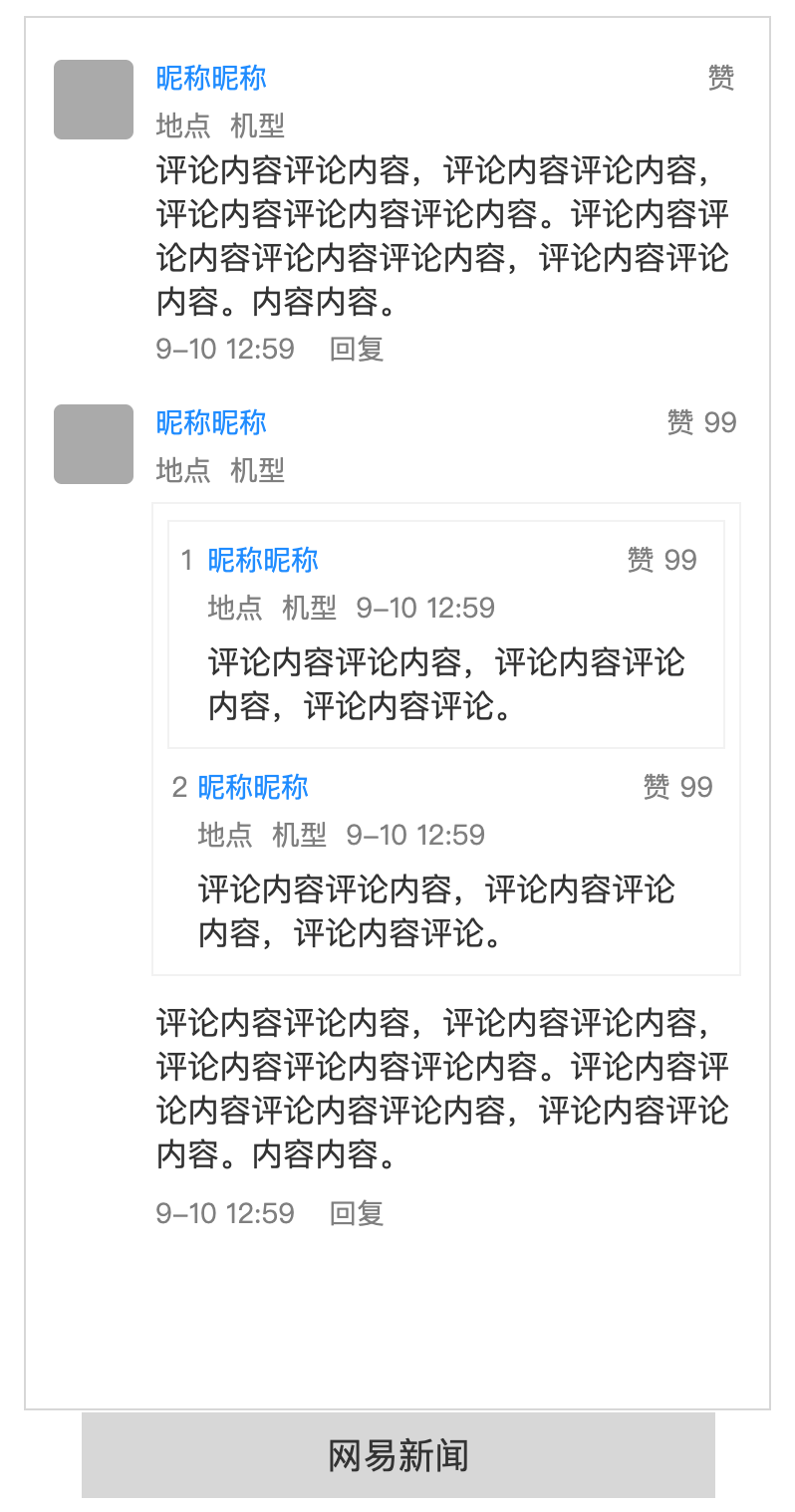
Task: Open the nickname on floor 1 reply
Action: pyautogui.click(x=263, y=560)
